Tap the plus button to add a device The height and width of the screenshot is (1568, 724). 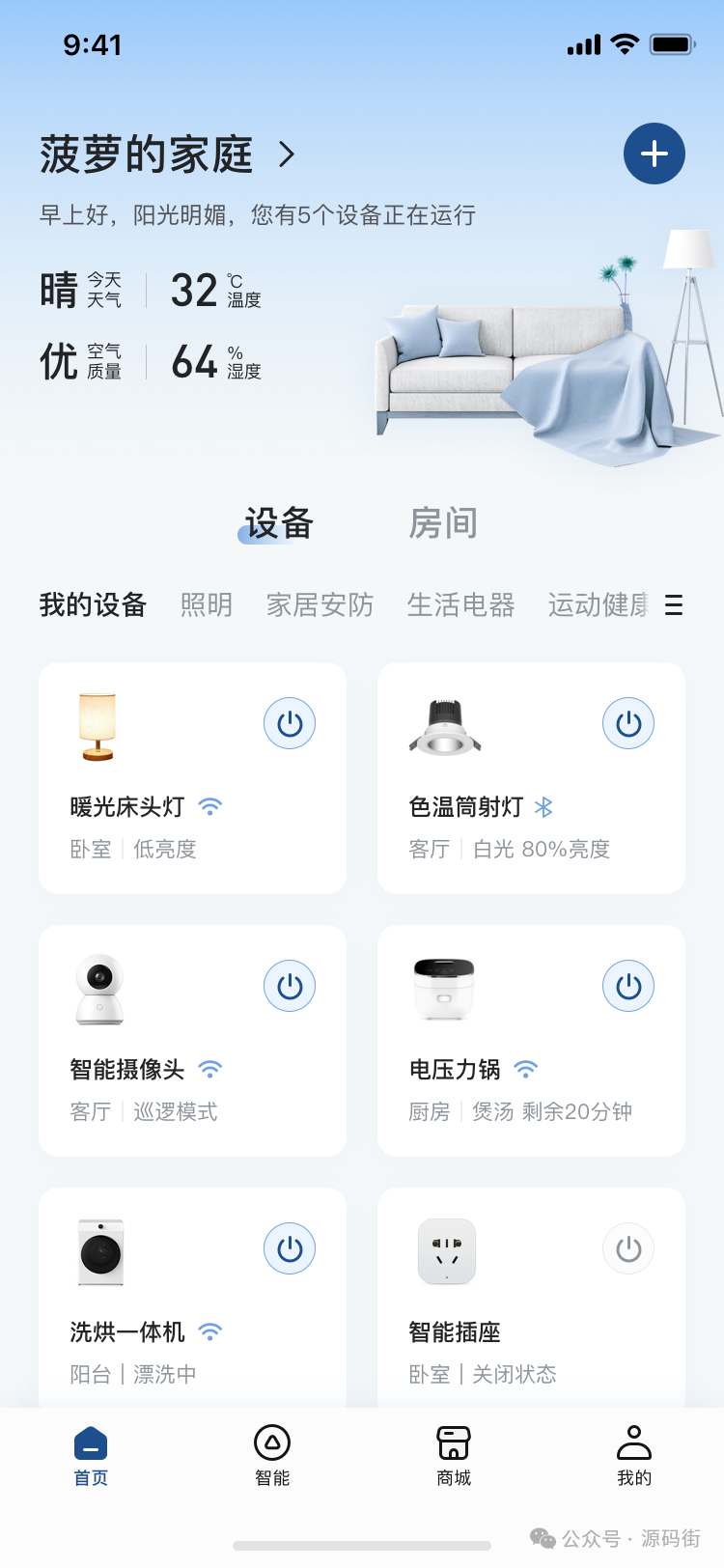(654, 154)
